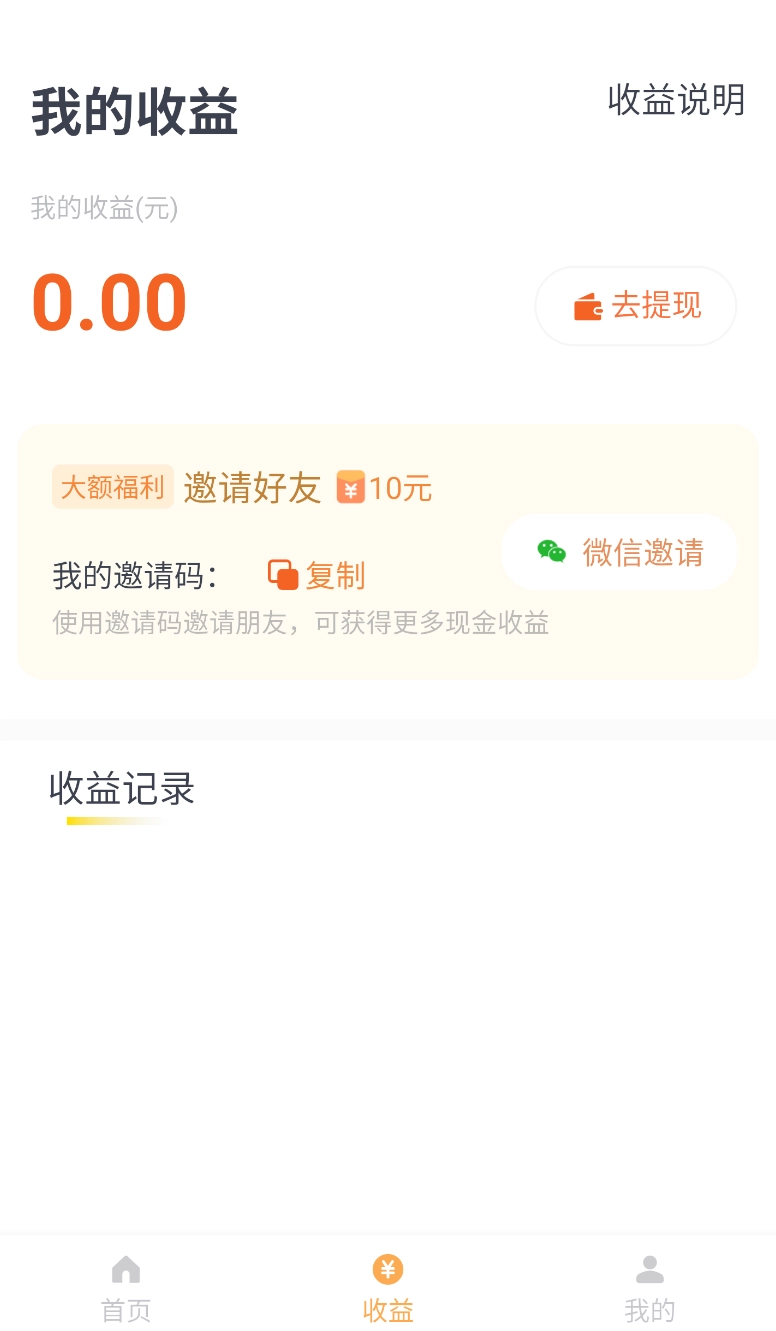Select the 首页 home icon in bottom navigation
This screenshot has height=1331, width=776.
click(125, 1268)
